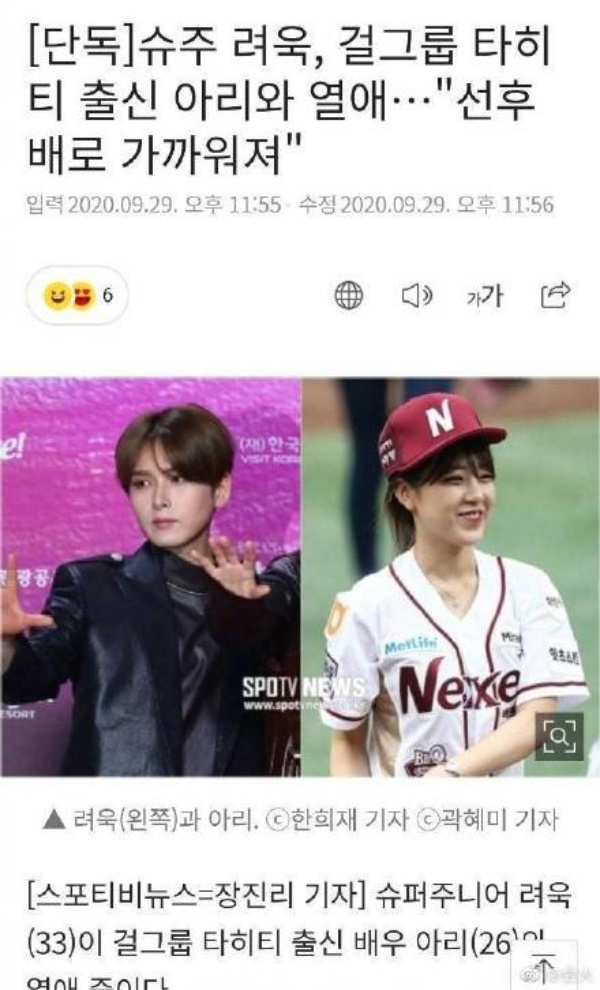The image size is (600, 990).
Task: Open the article photo of 려욱 and 아리
Action: [300, 576]
